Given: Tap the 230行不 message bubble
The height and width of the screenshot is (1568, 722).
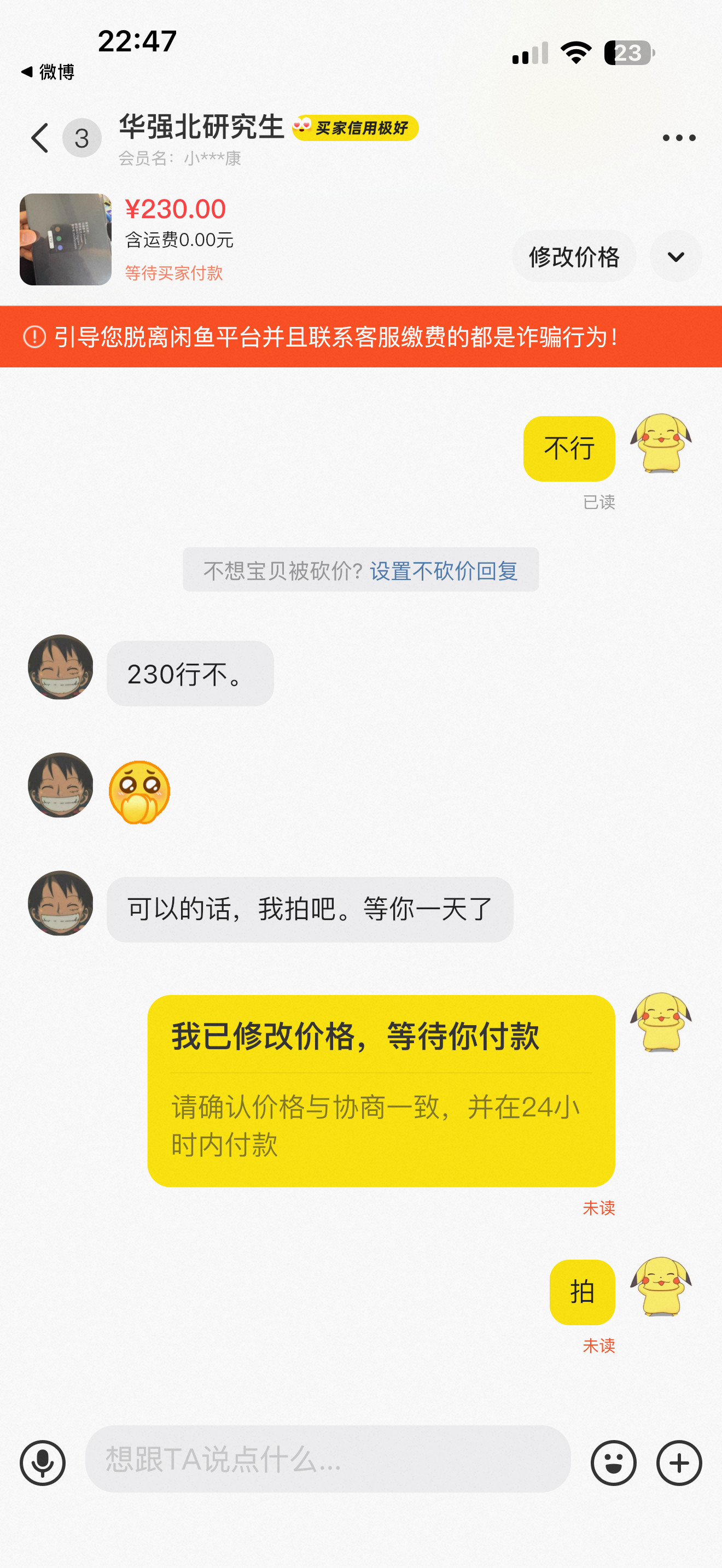Looking at the screenshot, I should click(189, 672).
